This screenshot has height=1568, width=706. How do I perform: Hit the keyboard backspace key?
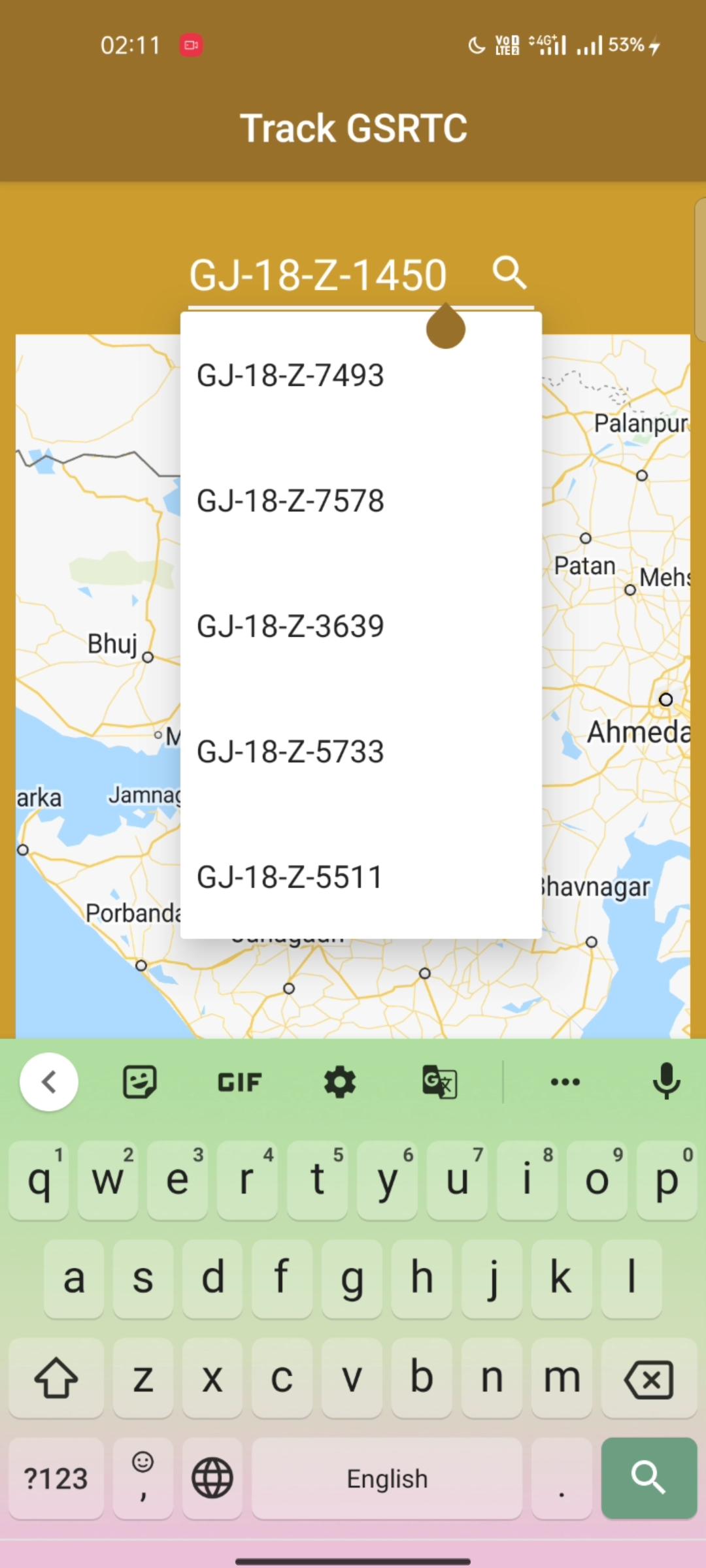point(648,1379)
